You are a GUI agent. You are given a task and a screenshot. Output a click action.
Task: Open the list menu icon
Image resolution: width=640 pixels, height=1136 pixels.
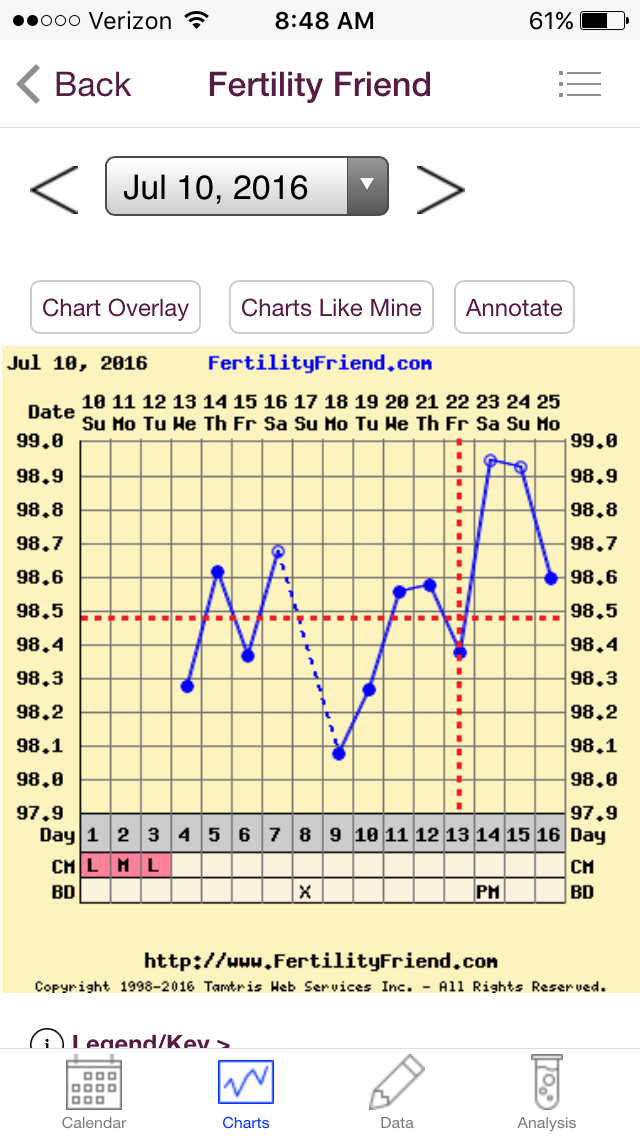point(579,85)
